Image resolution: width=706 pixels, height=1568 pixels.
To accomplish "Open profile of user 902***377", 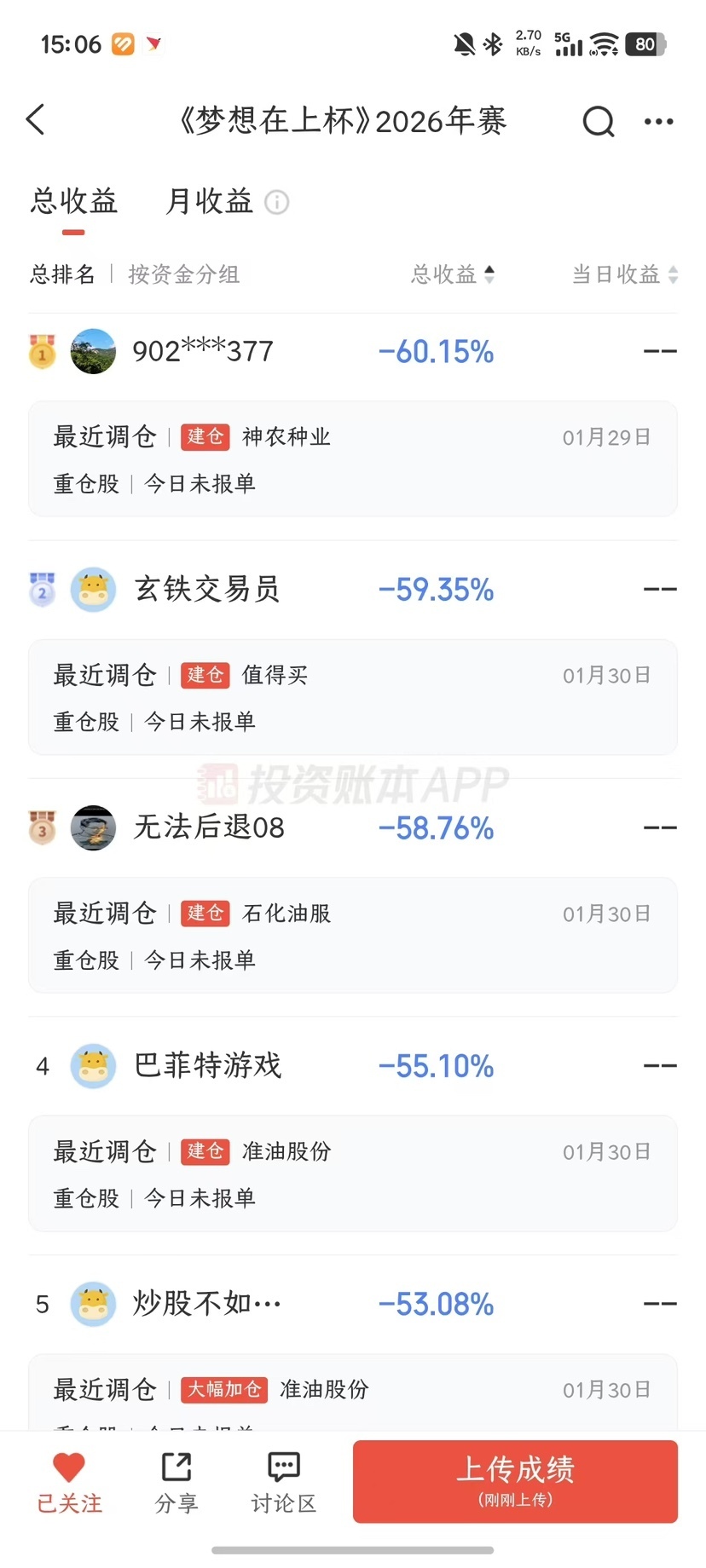I will pyautogui.click(x=203, y=351).
